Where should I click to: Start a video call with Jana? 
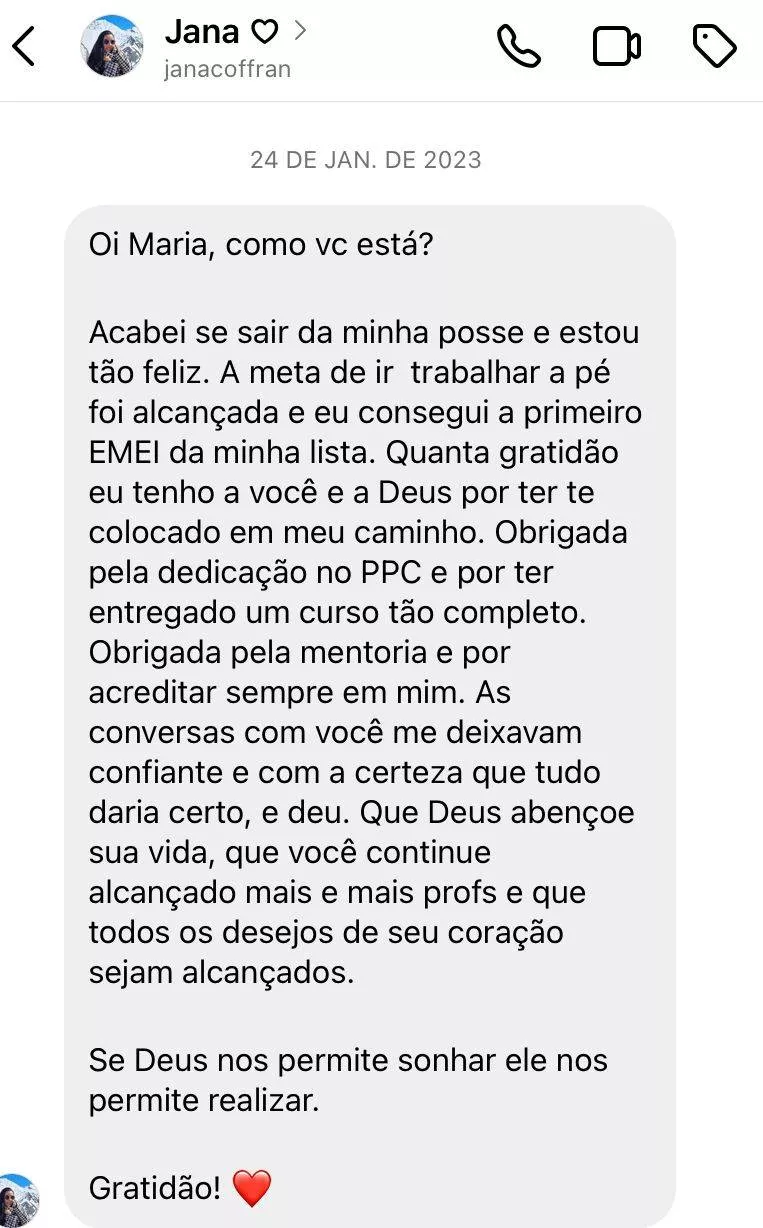616,46
